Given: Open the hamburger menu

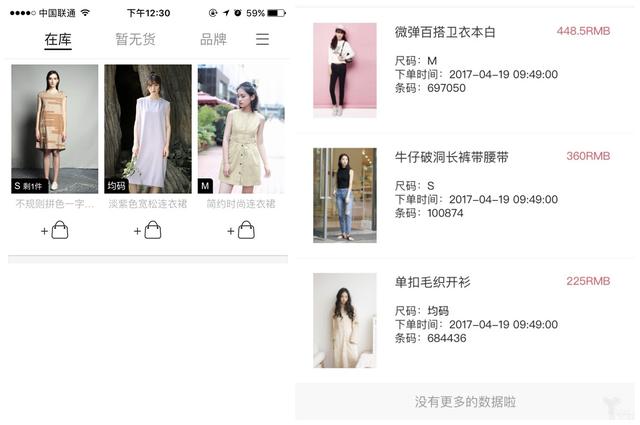Looking at the screenshot, I should pos(262,40).
